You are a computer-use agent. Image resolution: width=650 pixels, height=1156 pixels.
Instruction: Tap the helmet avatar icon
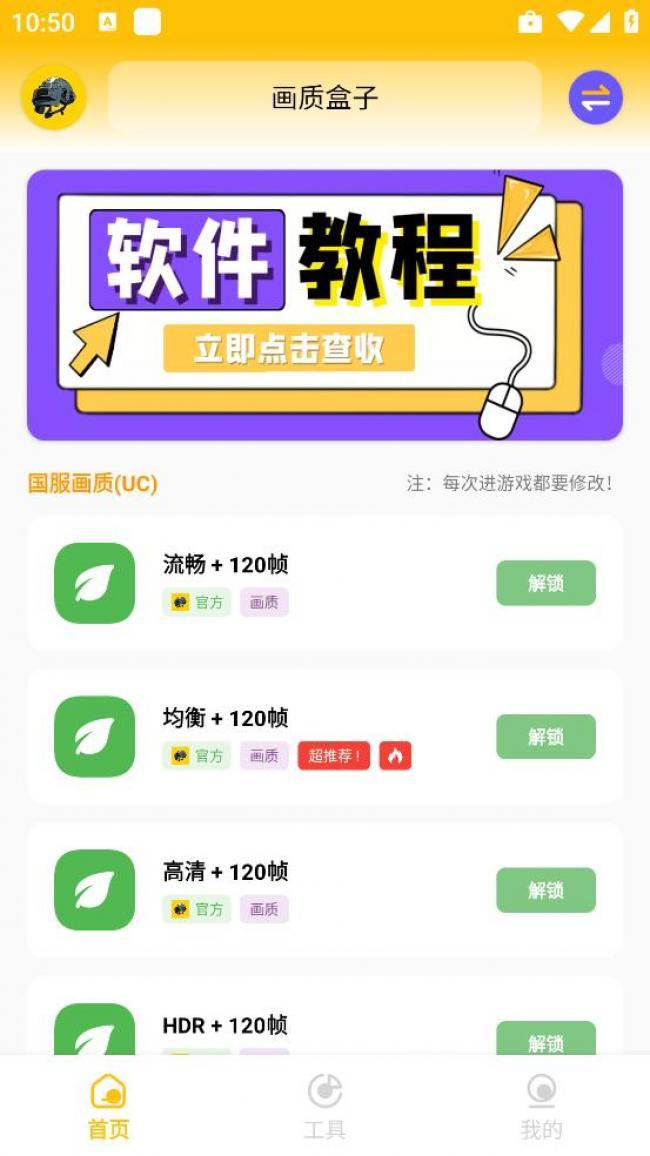click(54, 98)
